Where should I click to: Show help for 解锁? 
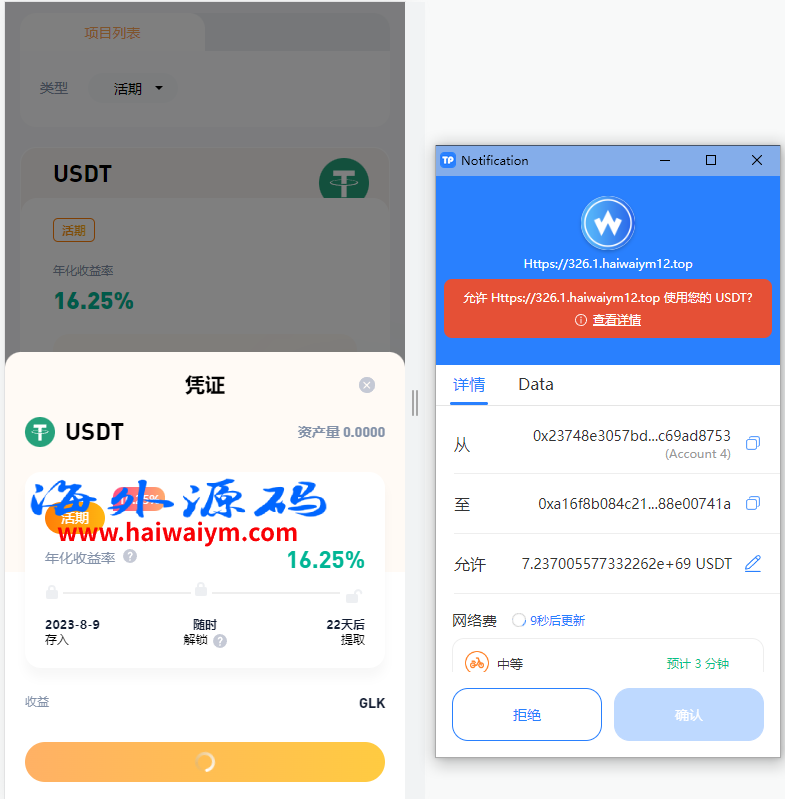(220, 640)
